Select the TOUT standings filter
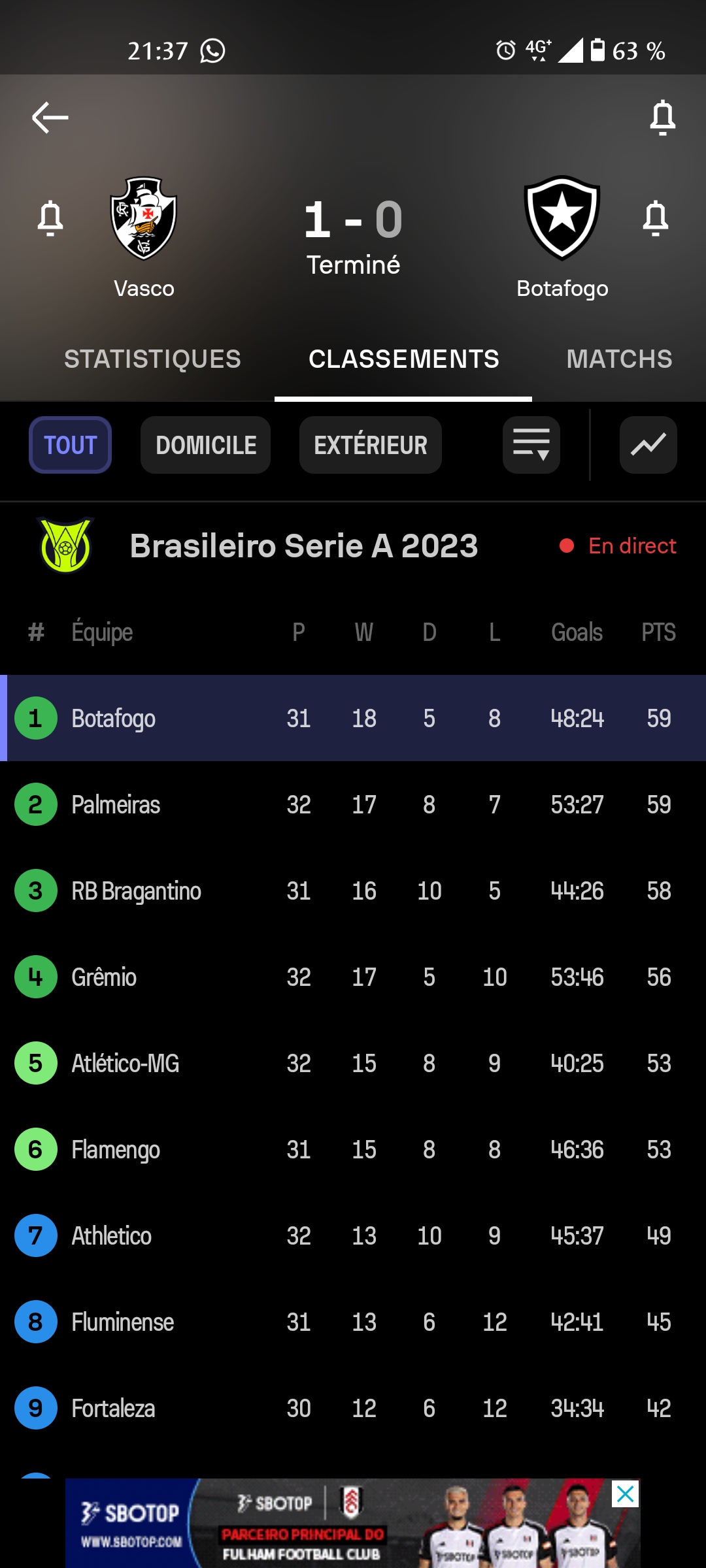This screenshot has height=1568, width=706. [70, 445]
